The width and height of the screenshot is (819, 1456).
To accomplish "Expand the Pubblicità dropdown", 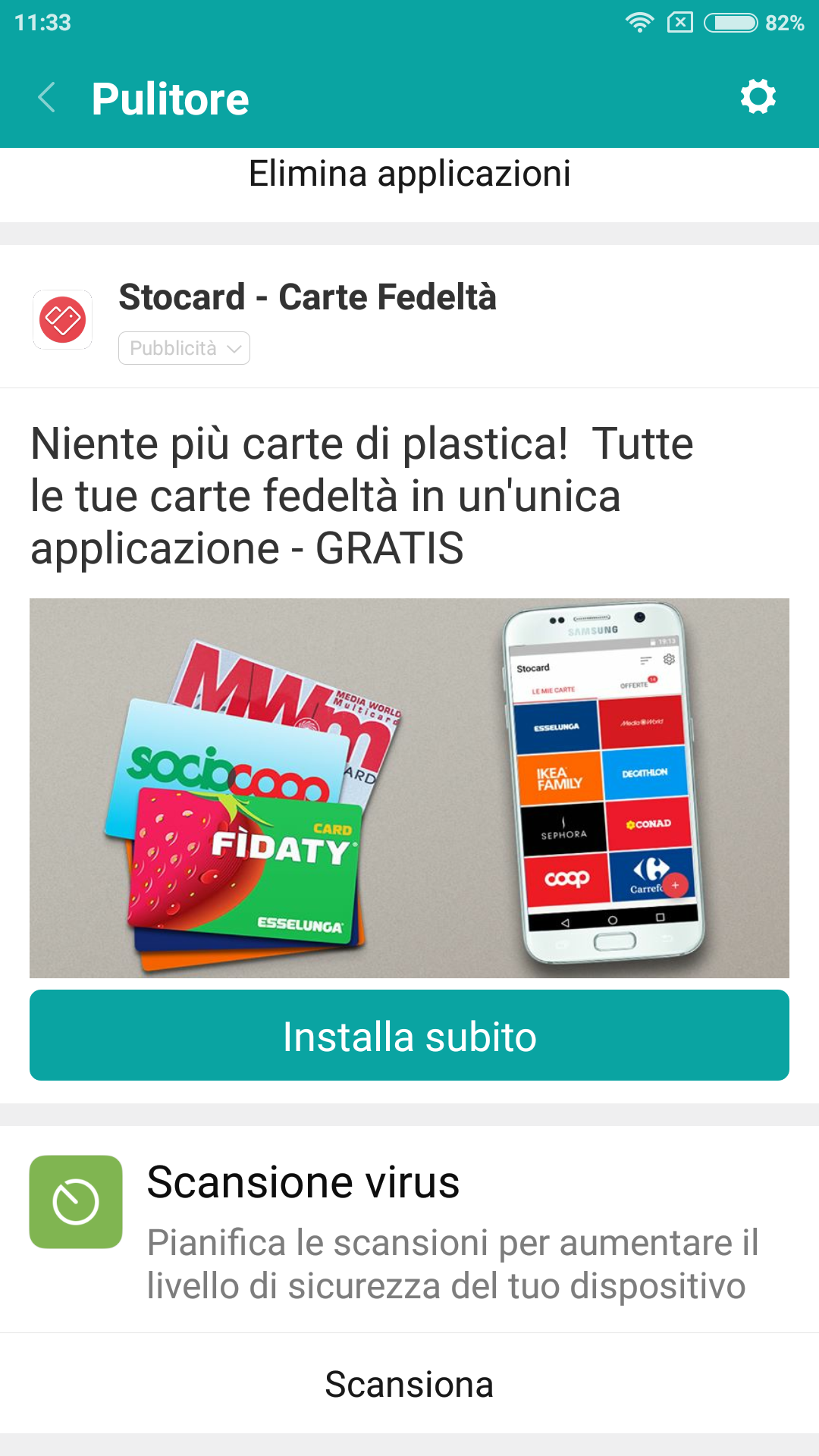I will (184, 348).
